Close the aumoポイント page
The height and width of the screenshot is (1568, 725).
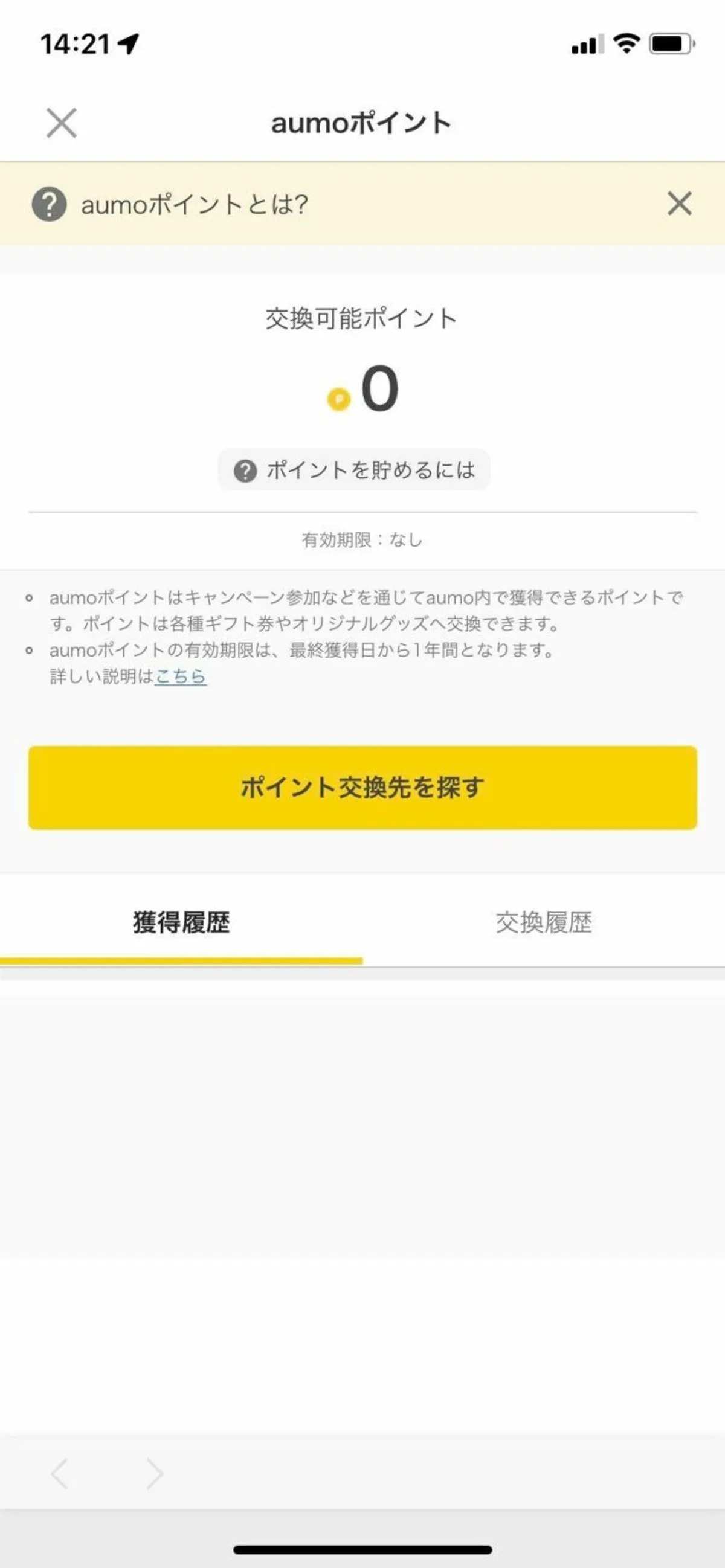[62, 123]
